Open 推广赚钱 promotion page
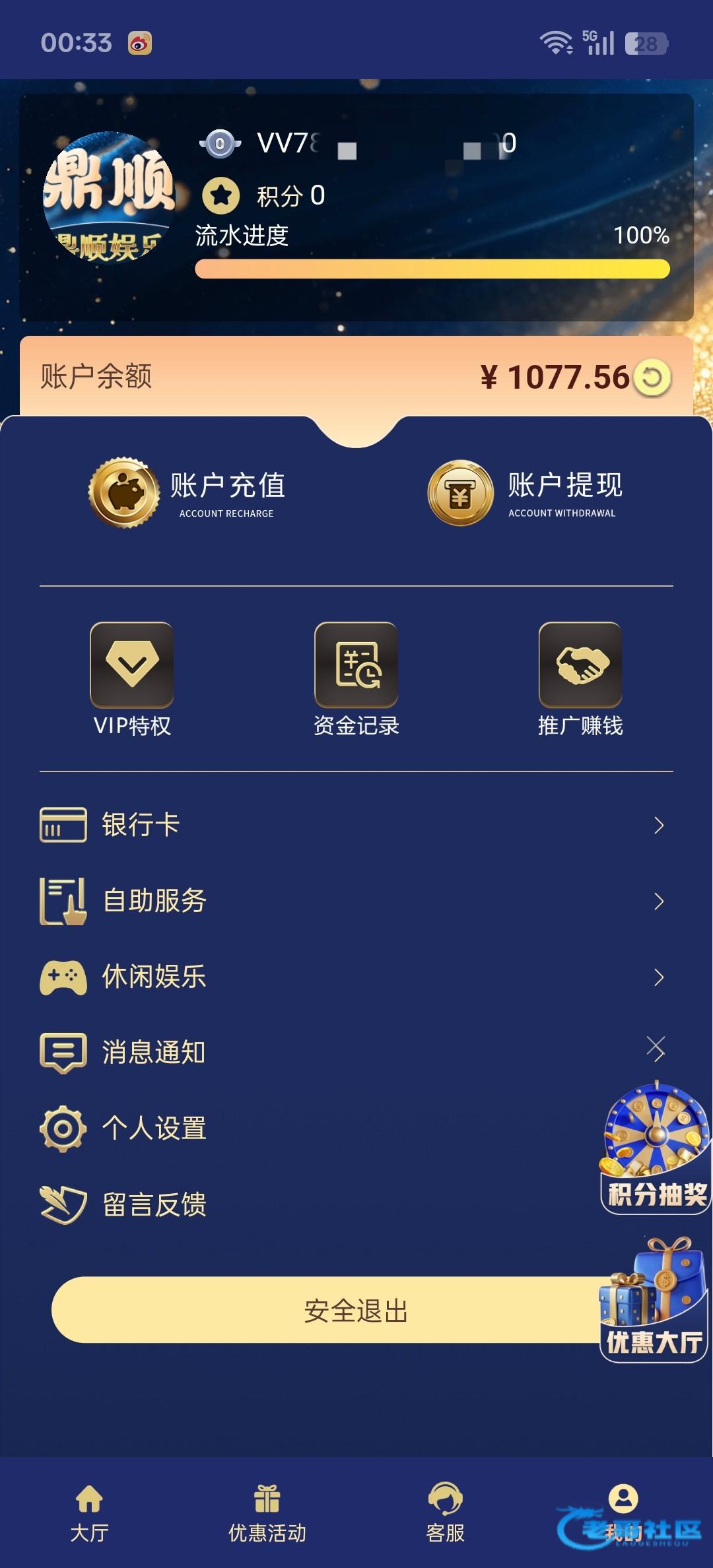 tap(580, 680)
